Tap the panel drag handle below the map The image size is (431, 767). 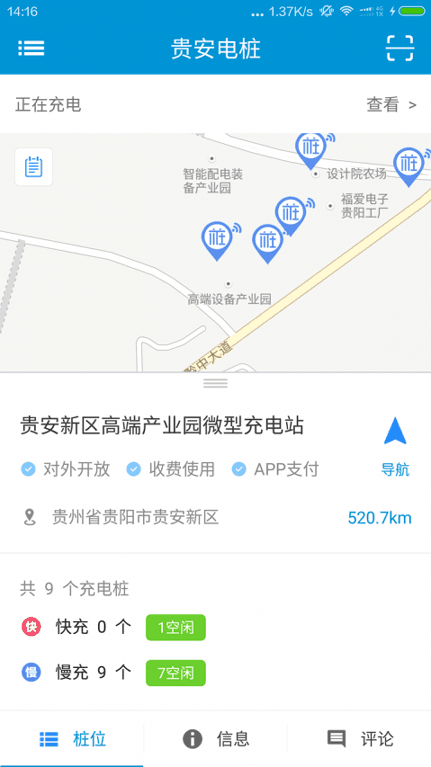coord(215,383)
